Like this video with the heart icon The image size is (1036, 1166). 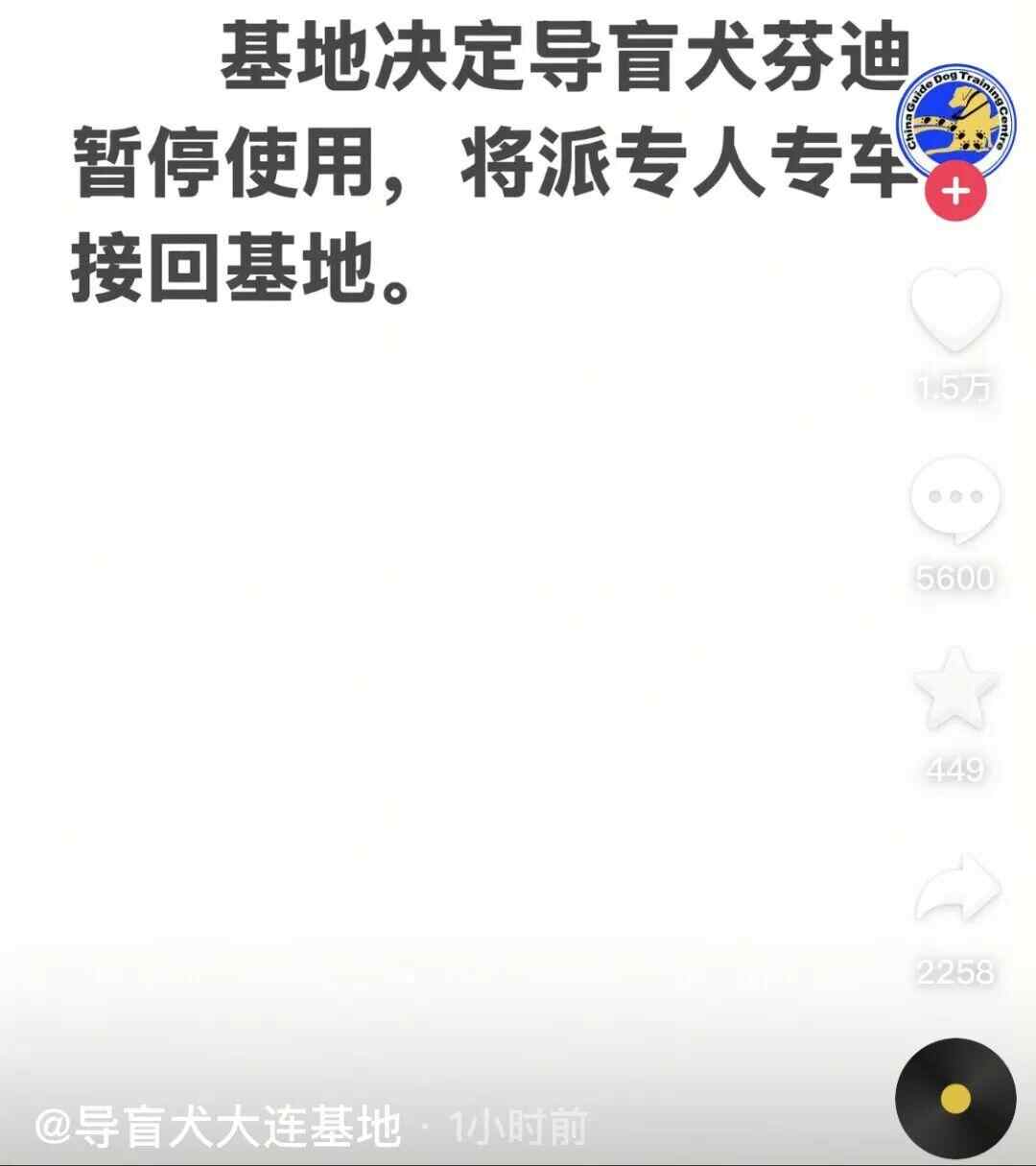click(x=954, y=309)
